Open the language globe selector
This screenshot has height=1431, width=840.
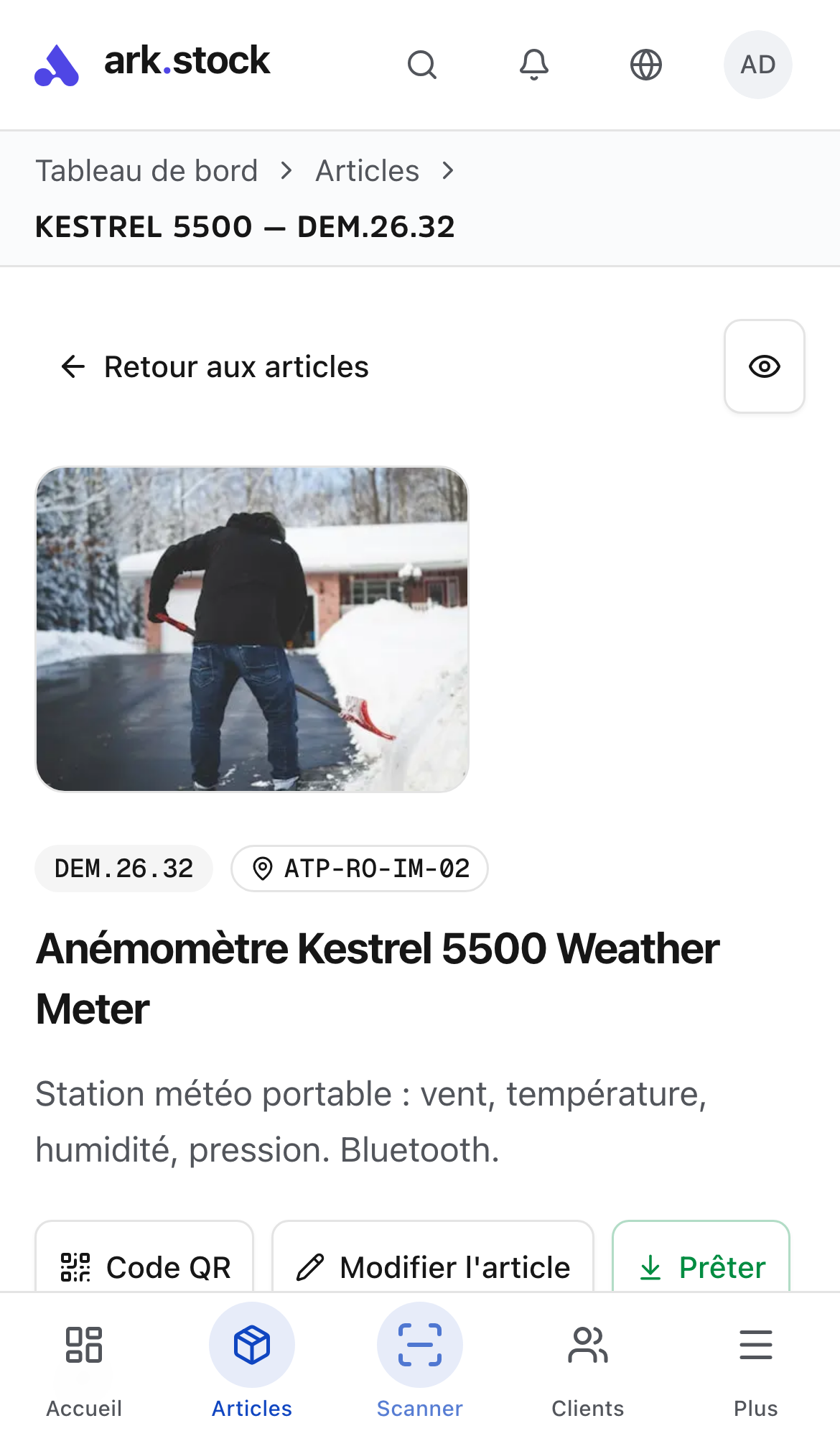click(646, 65)
